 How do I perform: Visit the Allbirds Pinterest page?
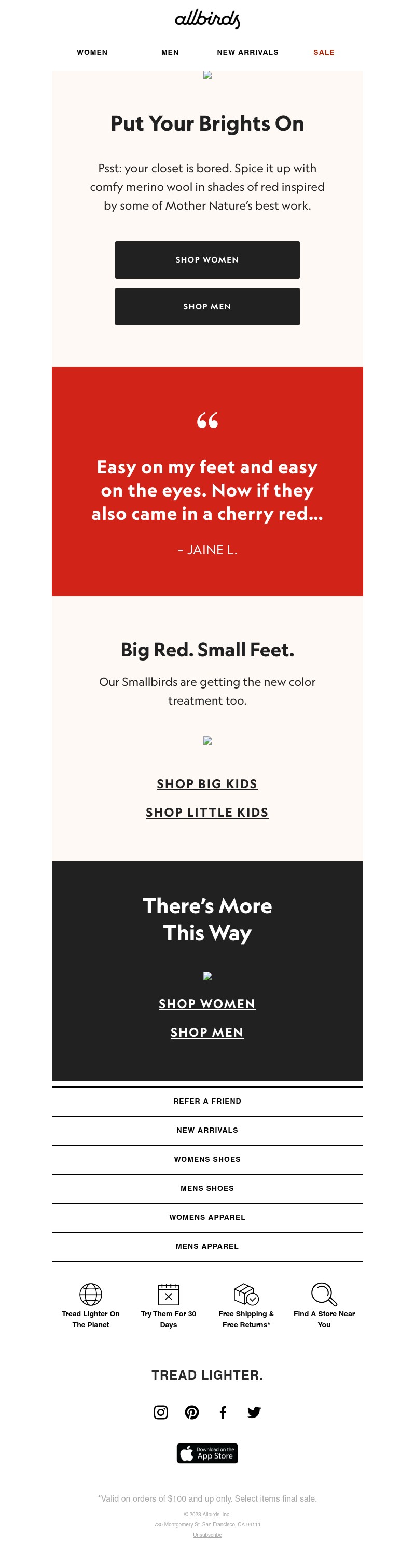[x=192, y=1412]
